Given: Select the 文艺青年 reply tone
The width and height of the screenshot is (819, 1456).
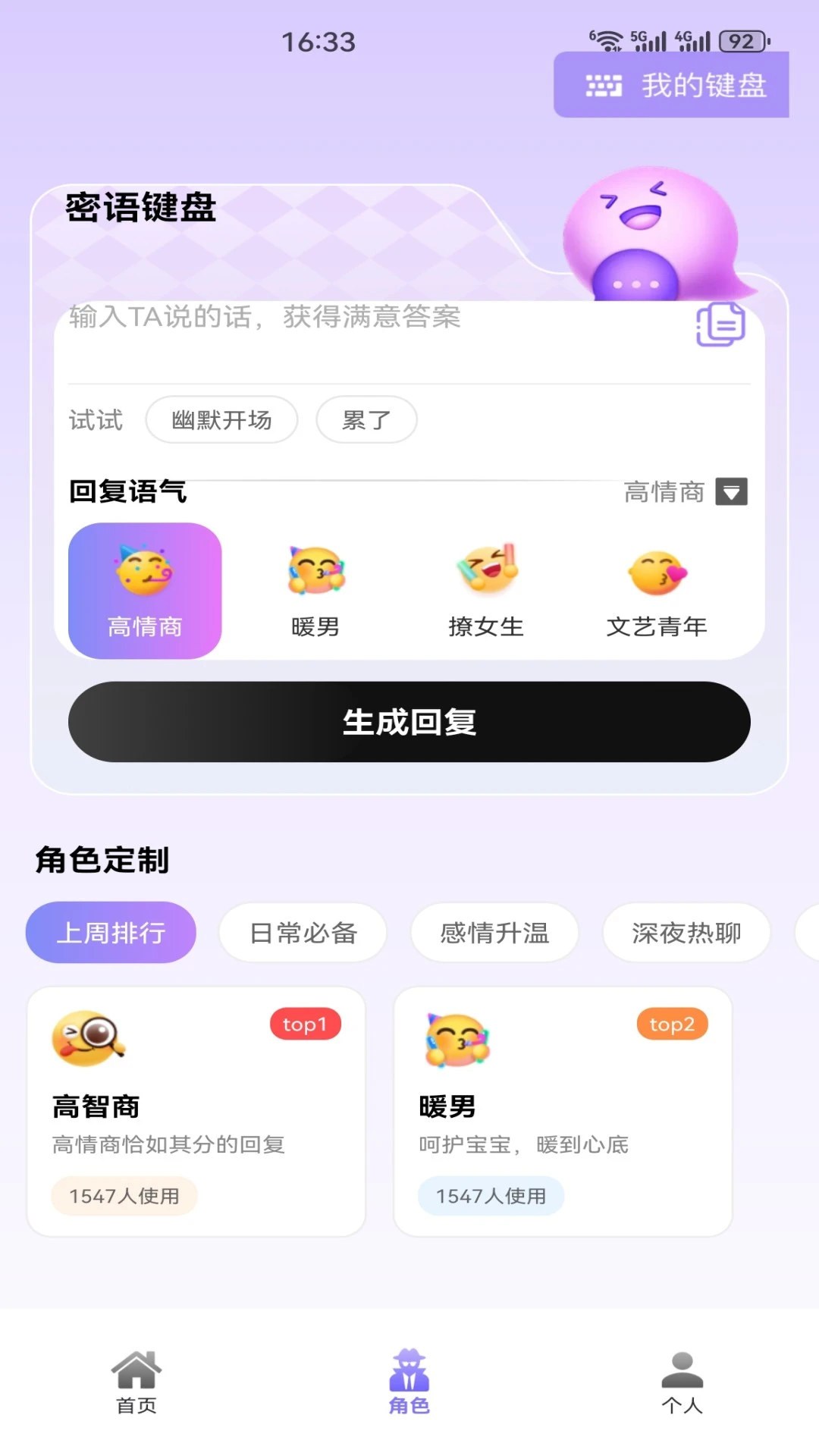Looking at the screenshot, I should (x=657, y=591).
